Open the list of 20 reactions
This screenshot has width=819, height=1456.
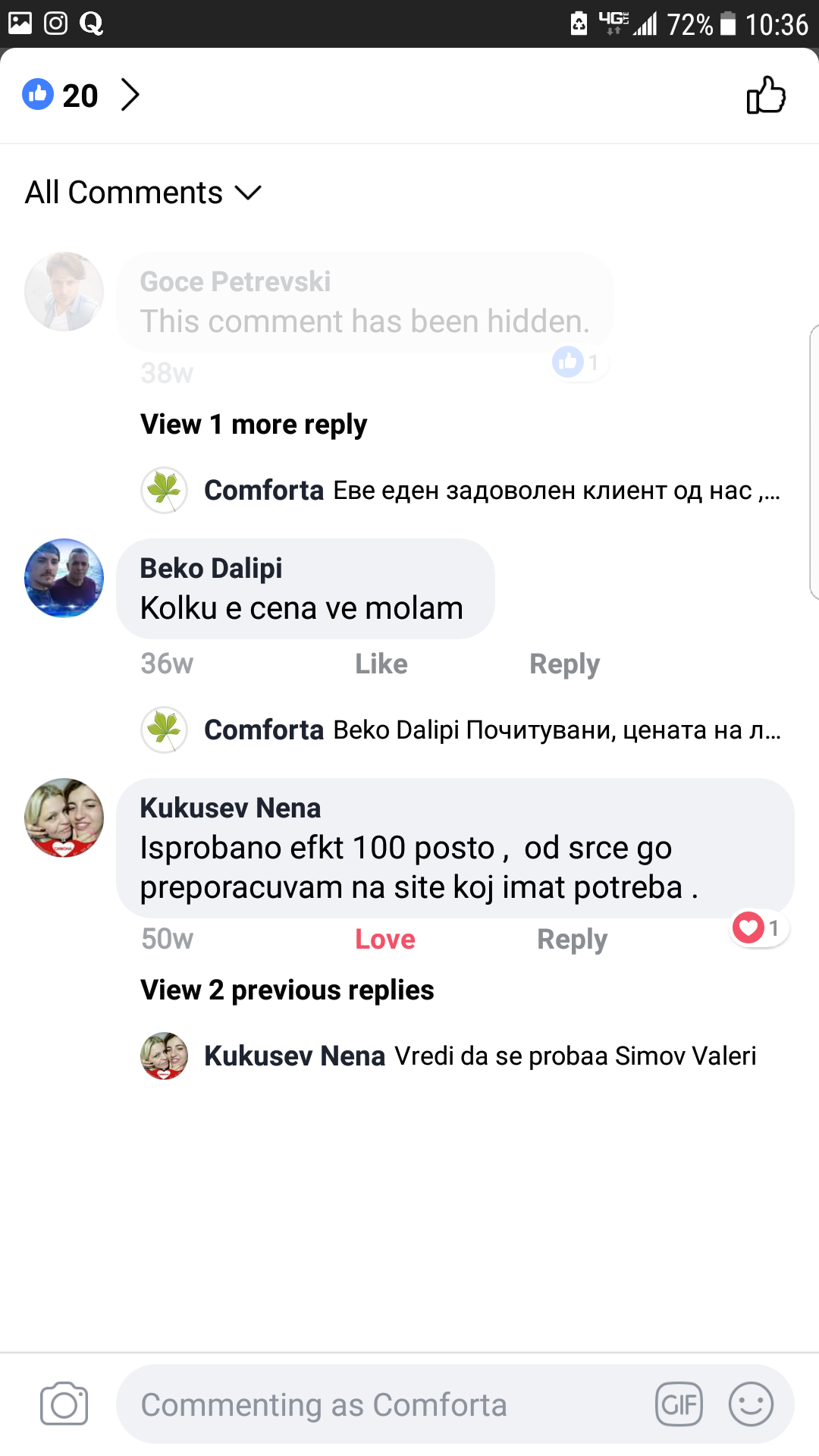point(80,96)
